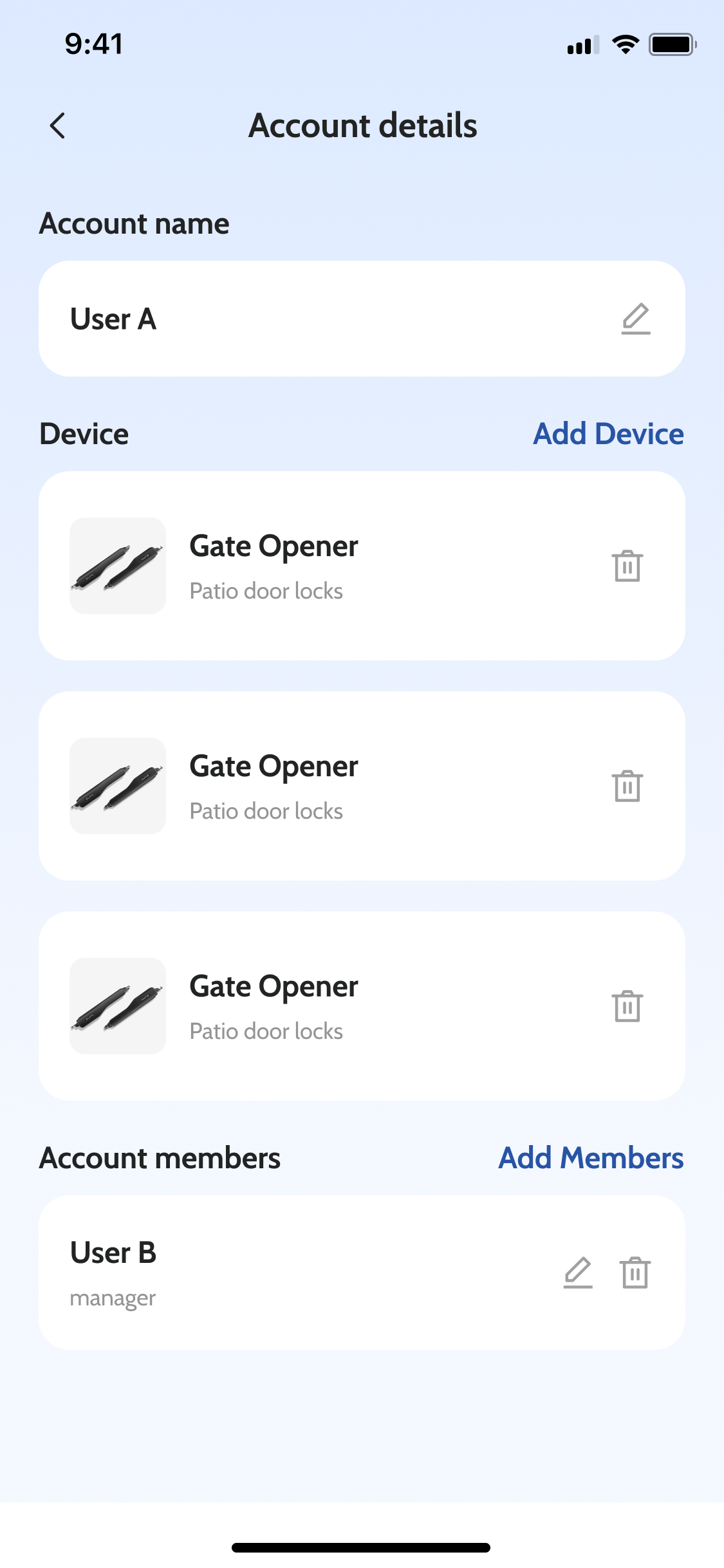724x1568 pixels.
Task: Delete the third Gate Opener device
Action: [627, 1006]
